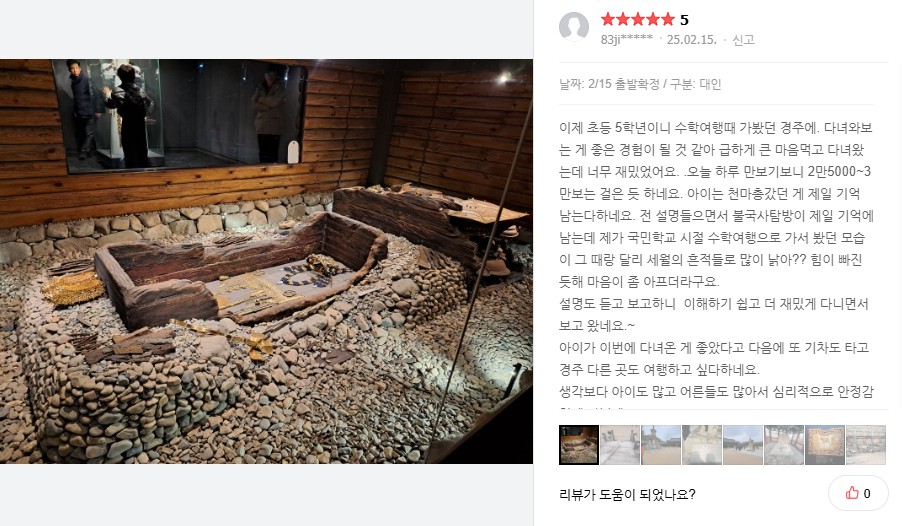
Task: Like this review with the thumbs-up button
Action: [x=858, y=493]
